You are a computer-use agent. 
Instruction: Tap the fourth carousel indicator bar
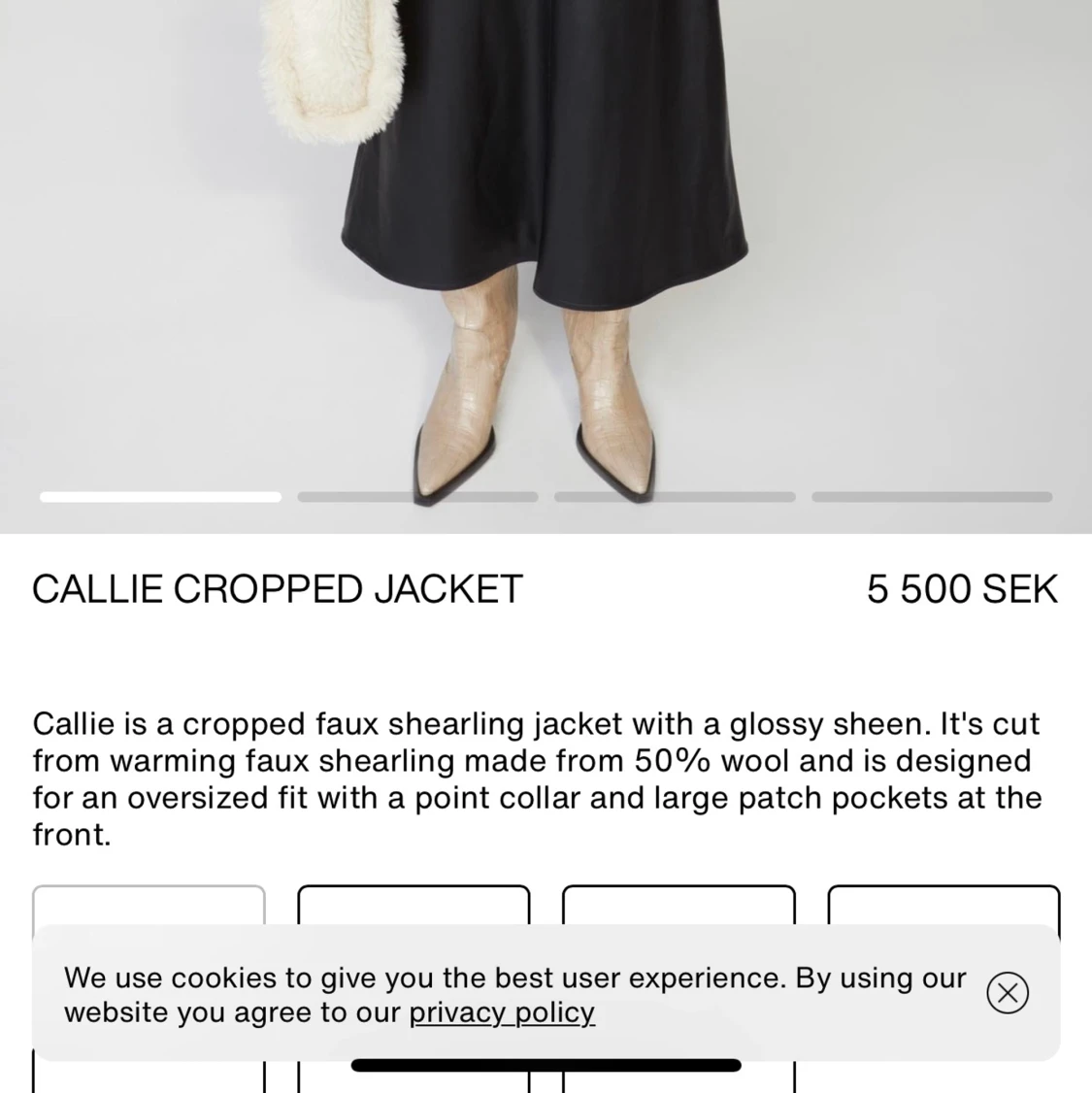(932, 496)
